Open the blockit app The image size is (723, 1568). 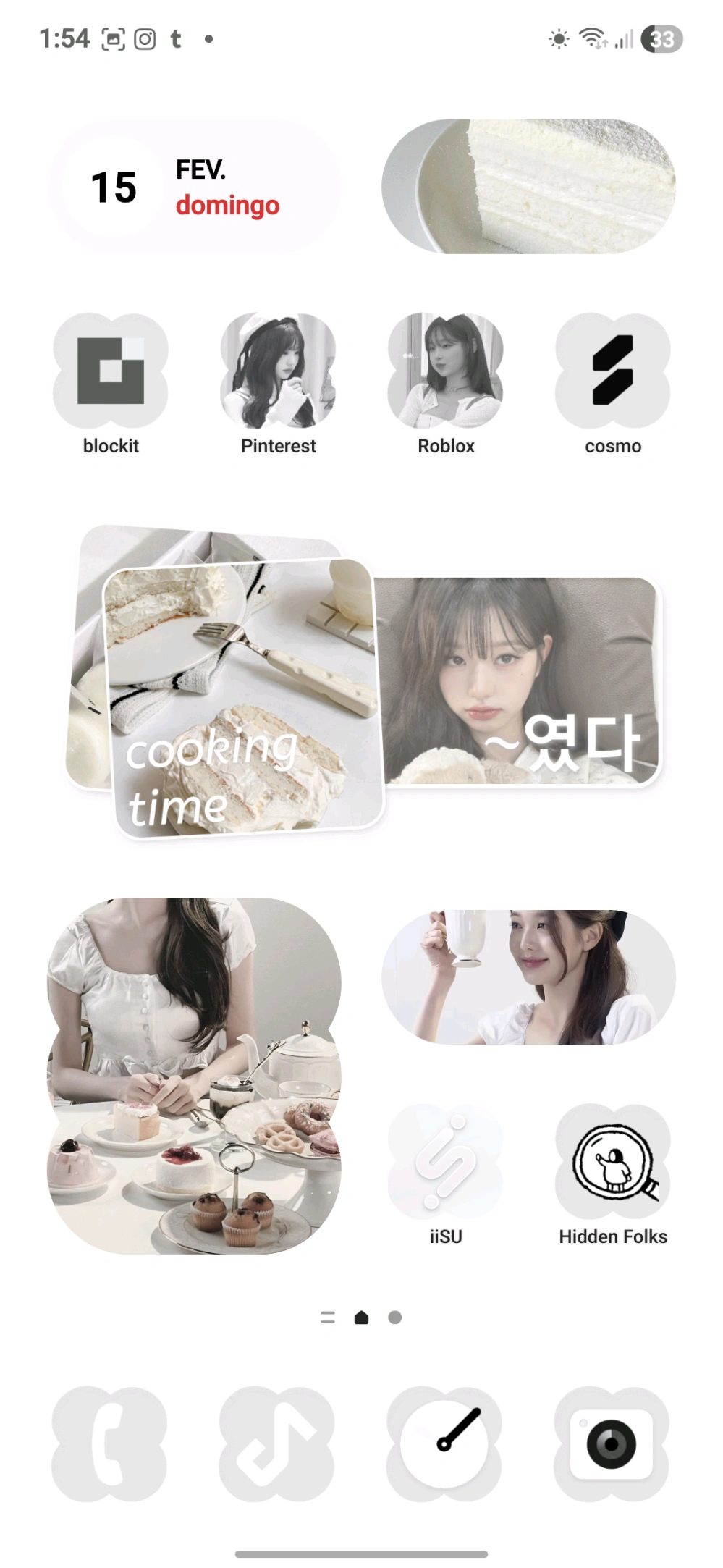(111, 371)
